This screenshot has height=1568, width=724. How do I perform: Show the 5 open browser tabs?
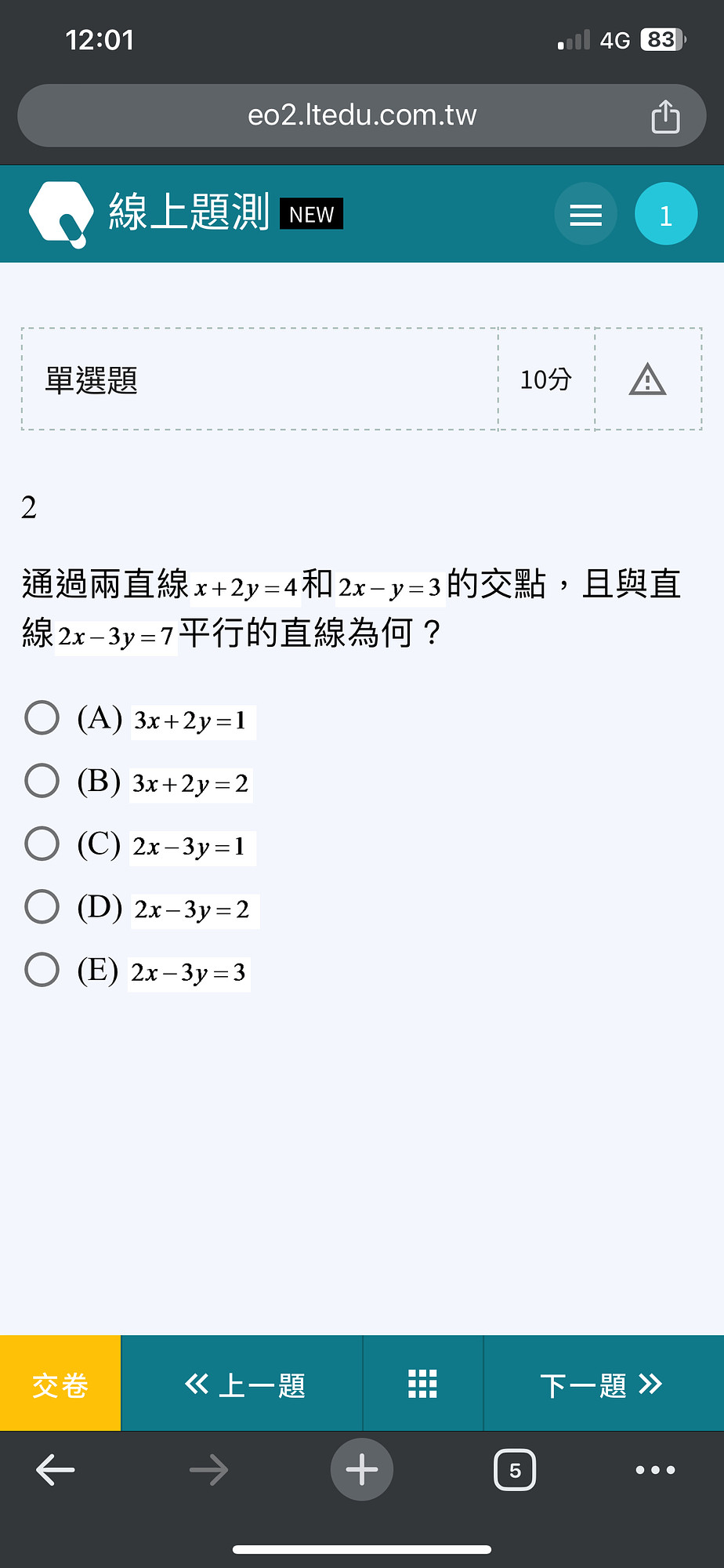515,1470
